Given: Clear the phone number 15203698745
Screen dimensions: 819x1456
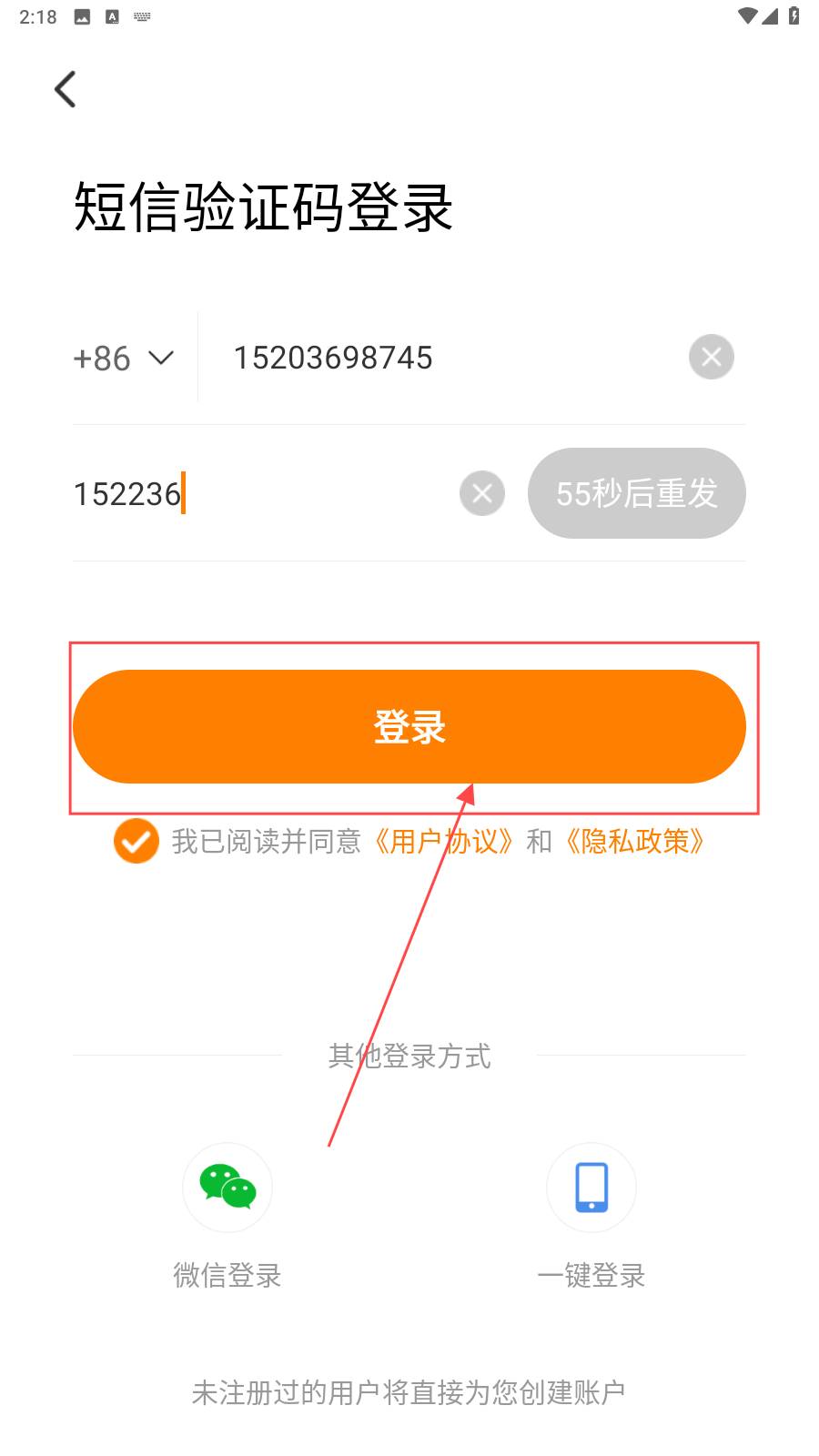Looking at the screenshot, I should (x=711, y=358).
